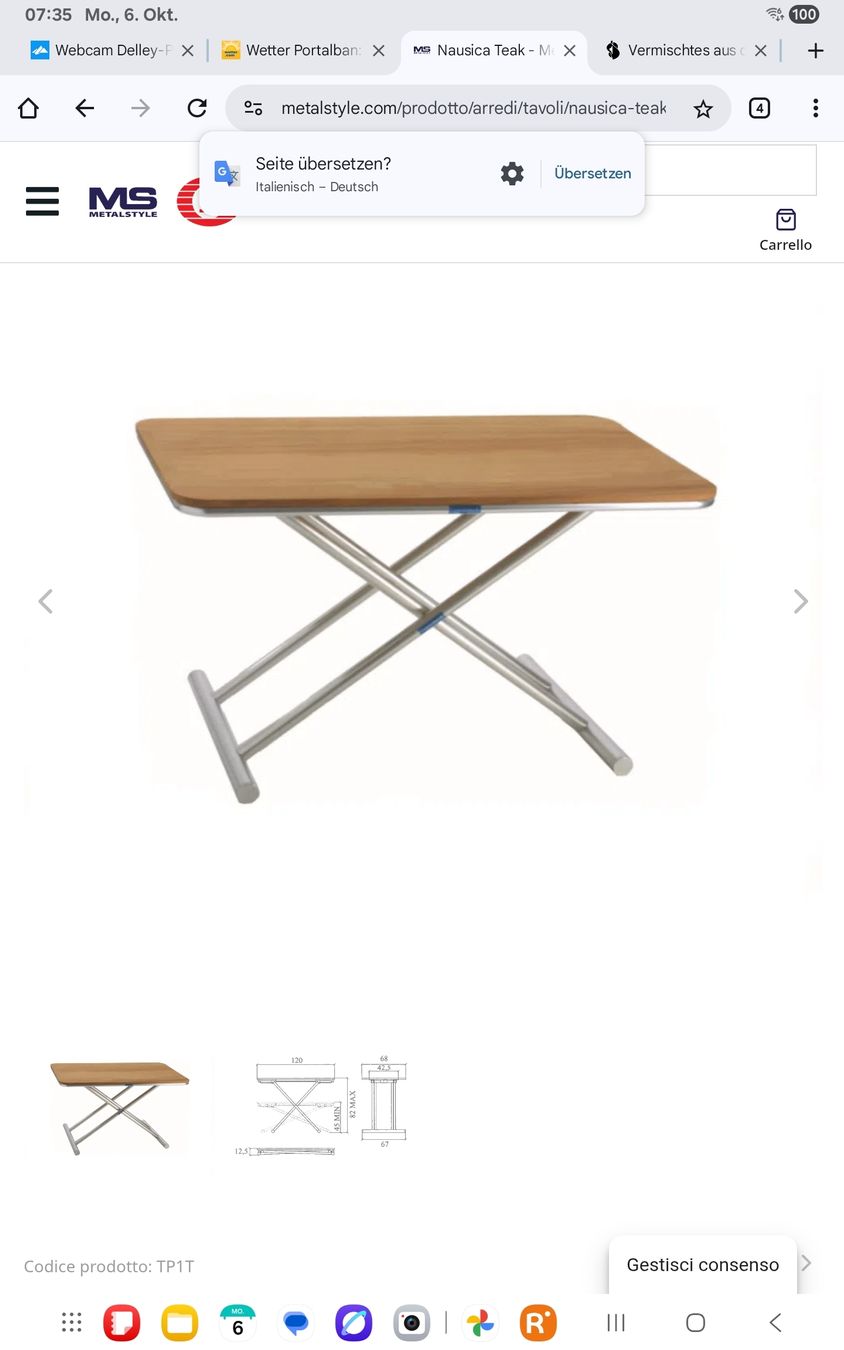Show next product image
The height and width of the screenshot is (1350, 844).
point(800,601)
